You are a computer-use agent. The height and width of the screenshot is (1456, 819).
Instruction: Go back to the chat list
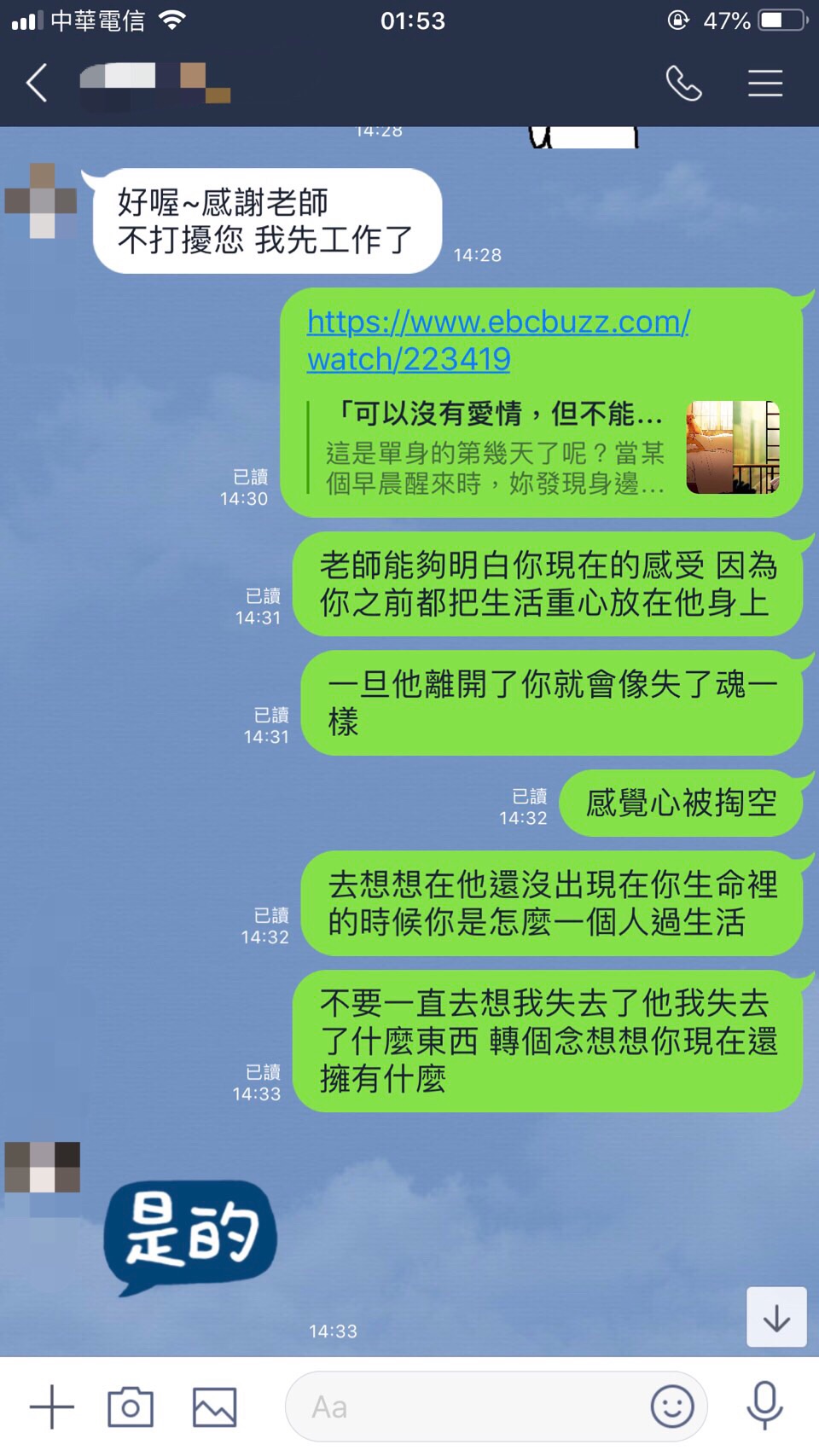coord(37,84)
